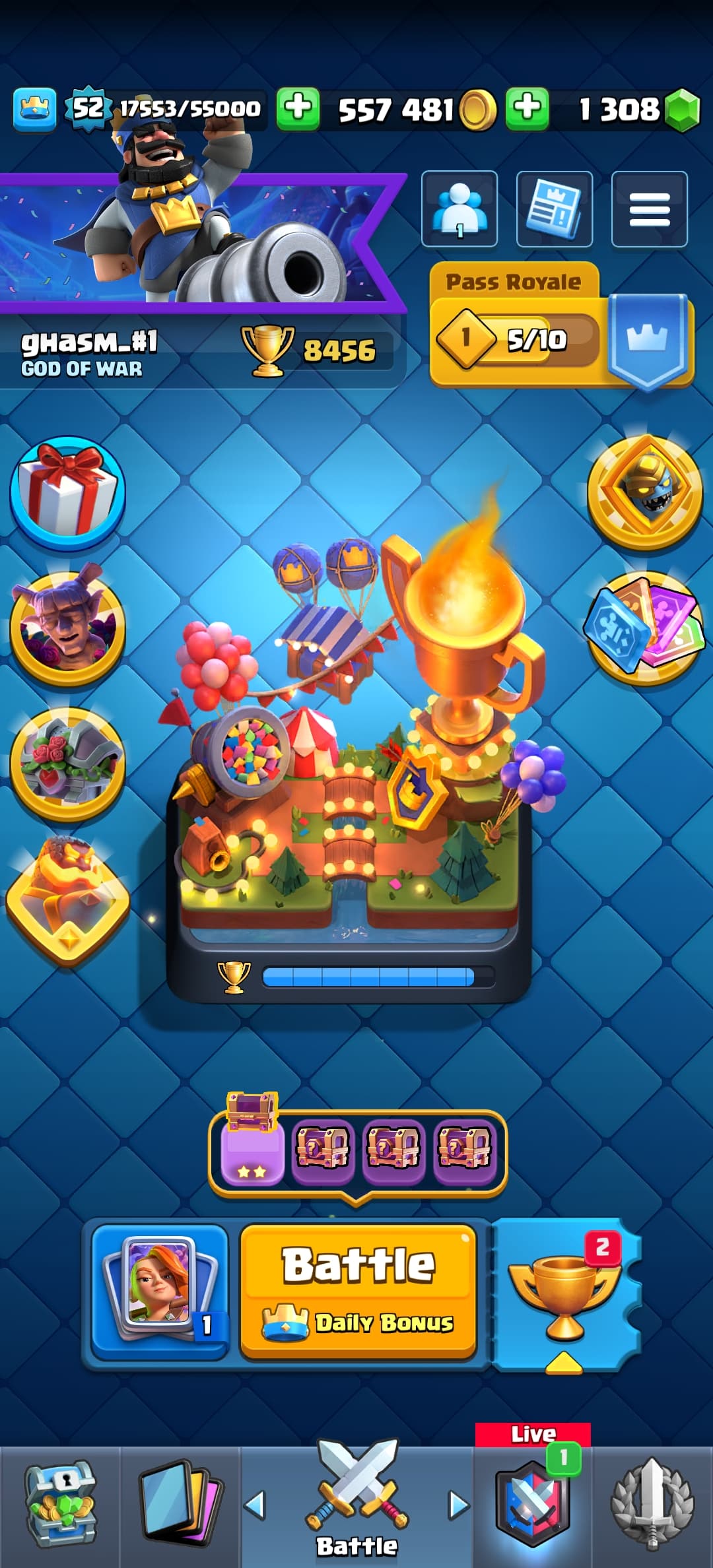Open the friends list icon
This screenshot has height=1568, width=713.
pos(459,209)
